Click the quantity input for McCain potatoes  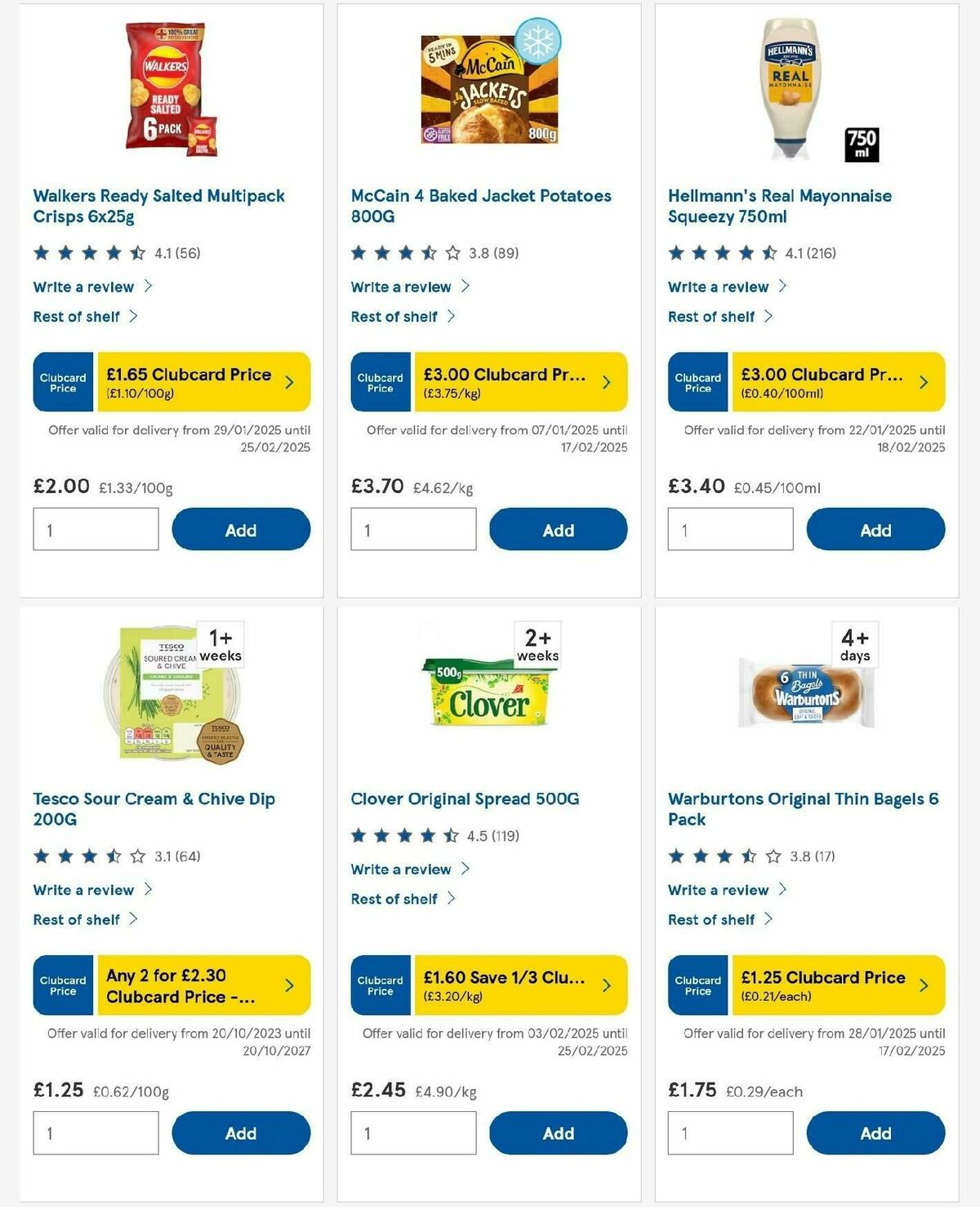413,529
